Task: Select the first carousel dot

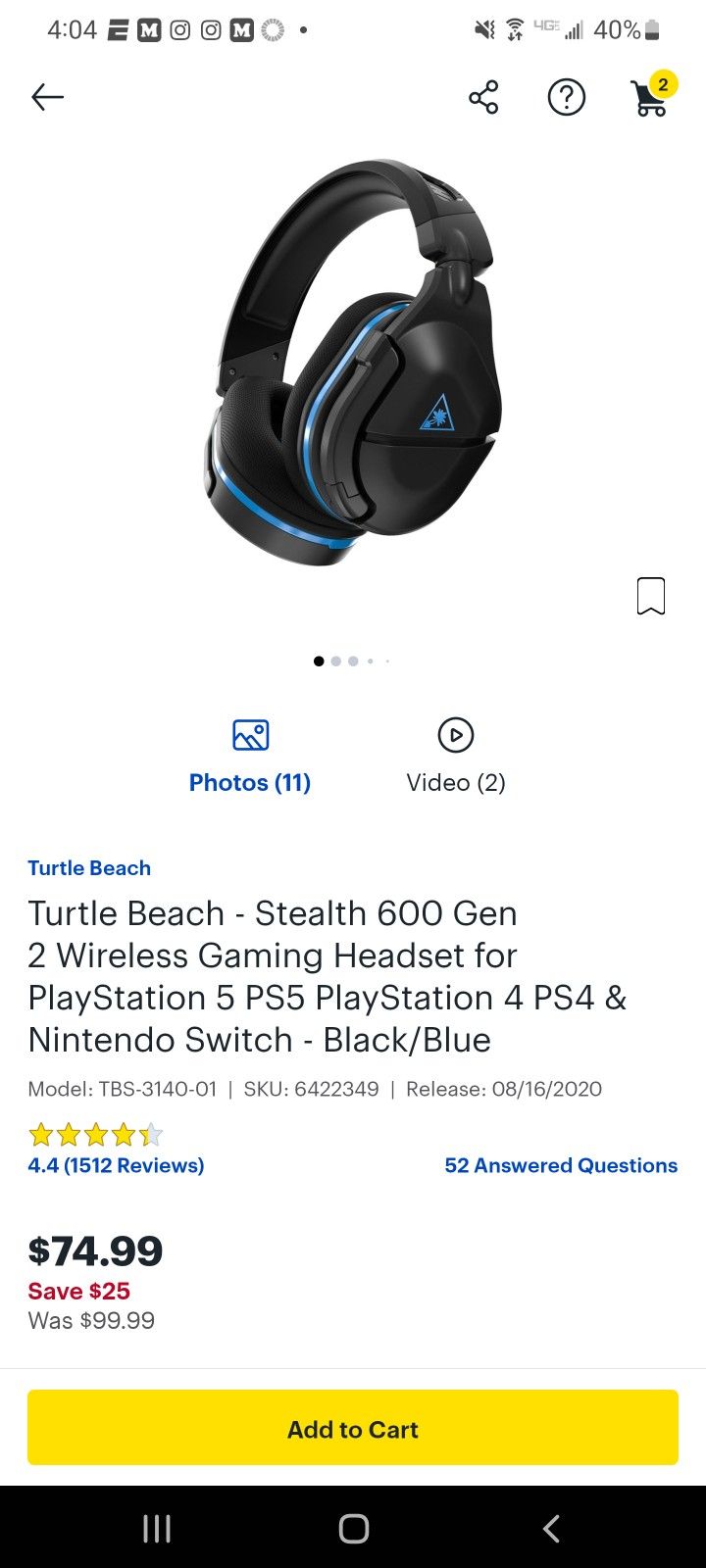Action: 319,661
